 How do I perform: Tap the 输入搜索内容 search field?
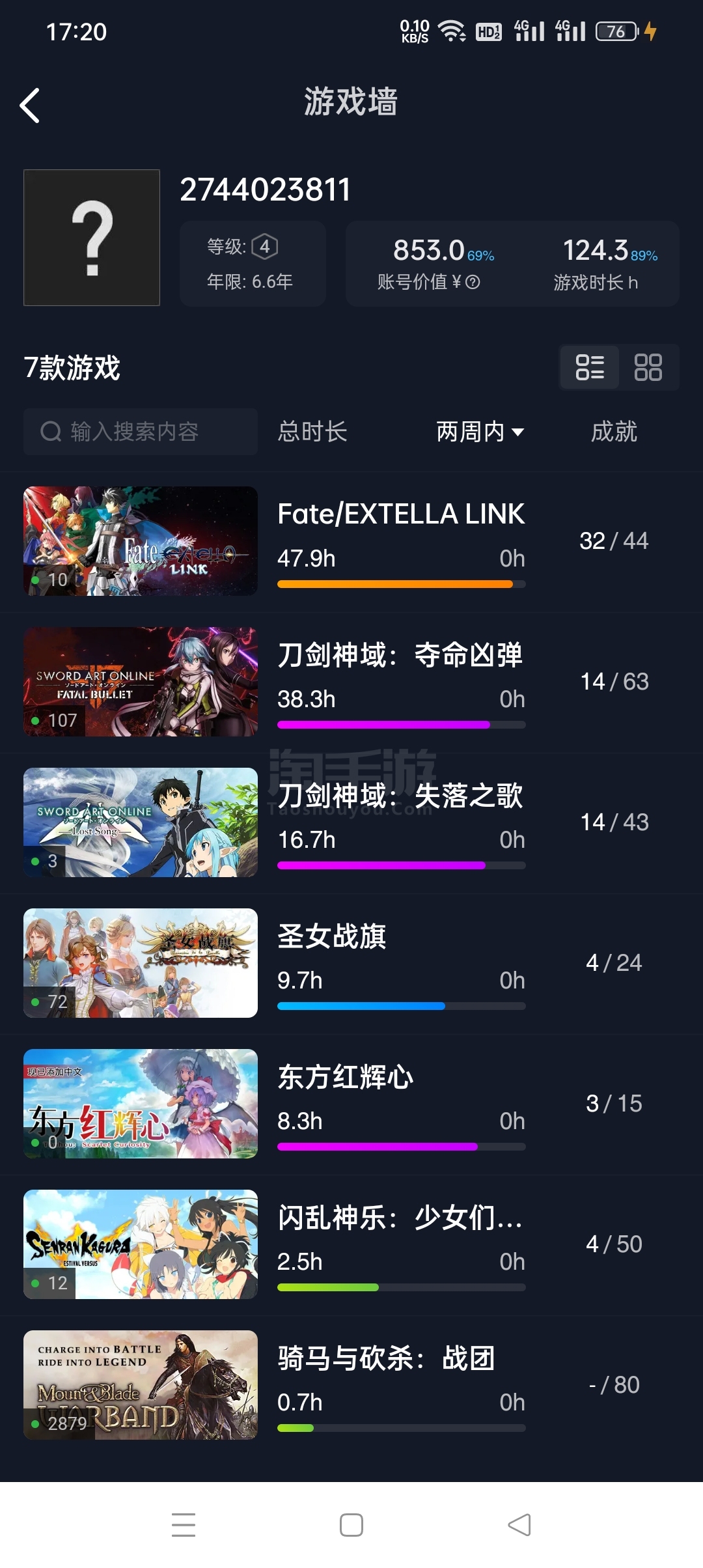(141, 432)
